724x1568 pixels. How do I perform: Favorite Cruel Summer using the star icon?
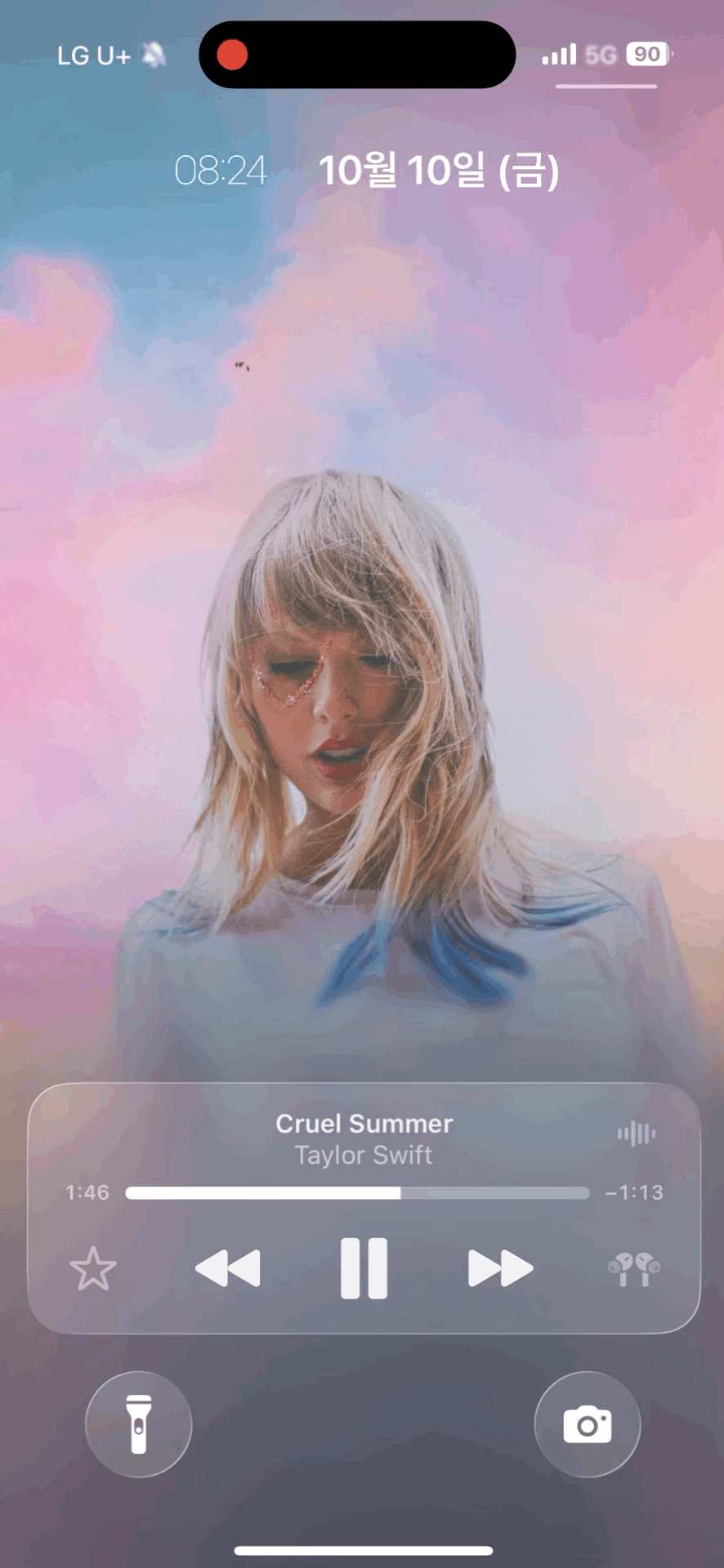[92, 1267]
